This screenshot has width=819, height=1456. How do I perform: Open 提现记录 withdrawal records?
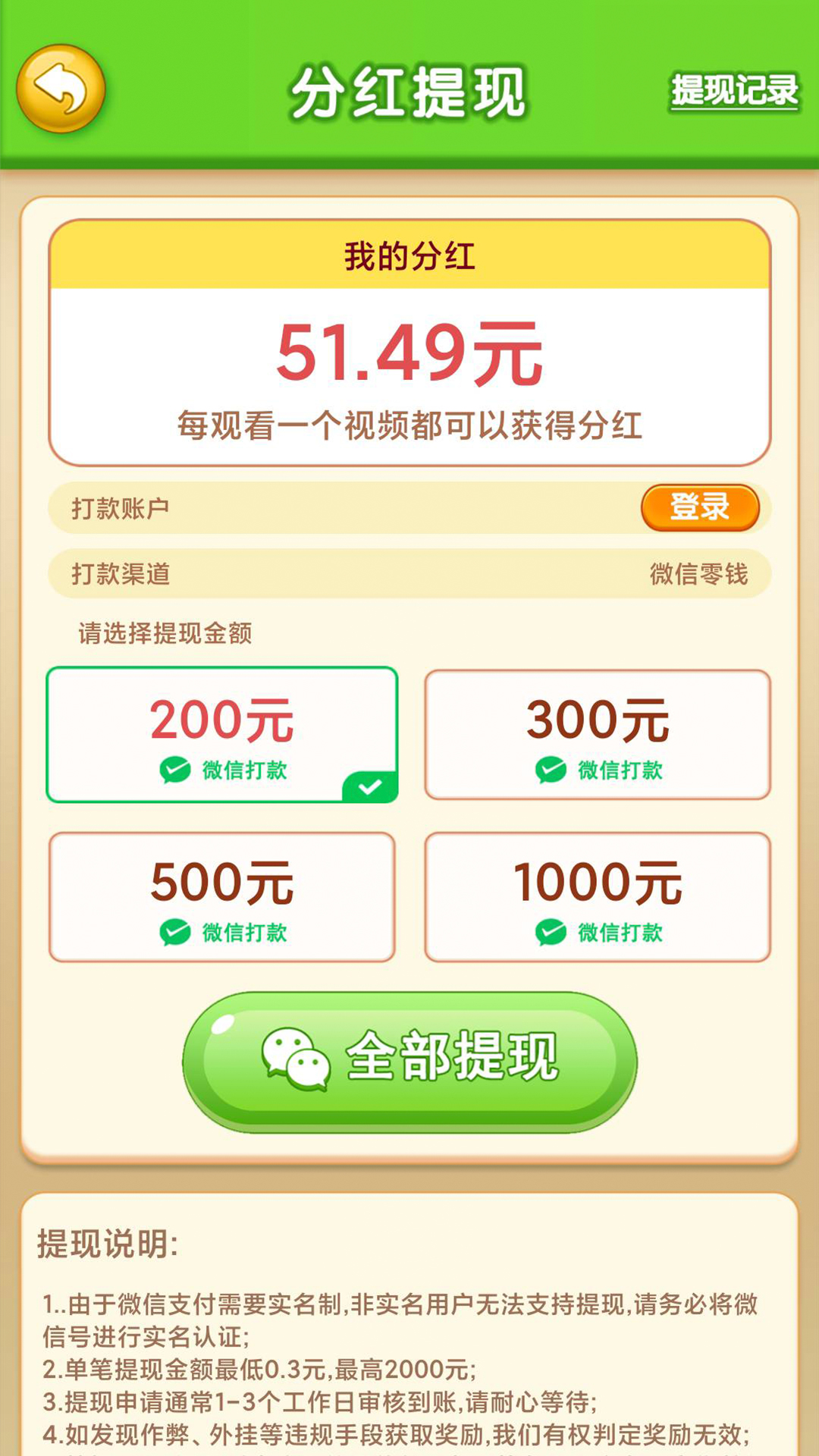coord(734,91)
